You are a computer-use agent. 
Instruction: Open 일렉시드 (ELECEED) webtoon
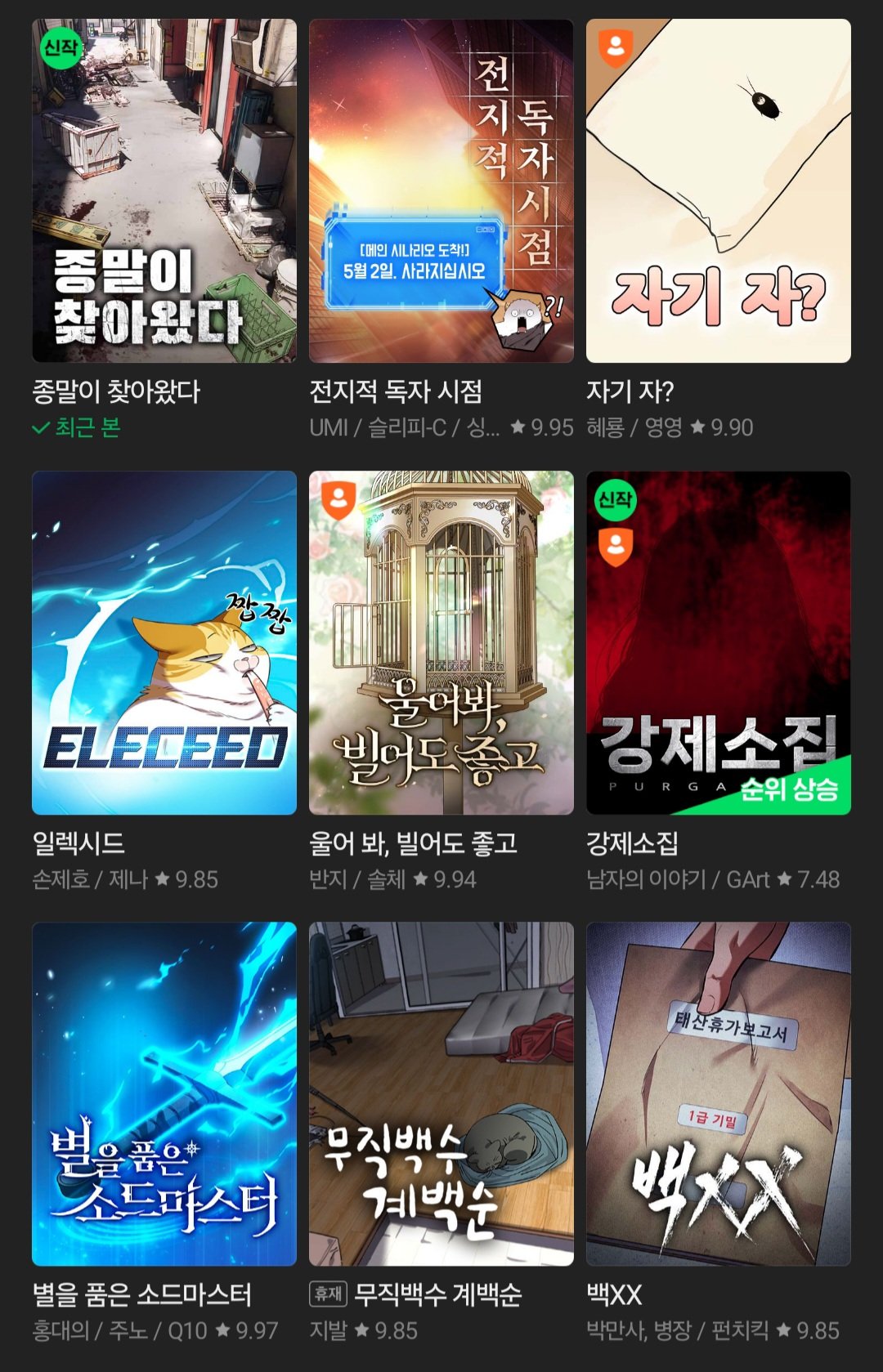click(x=164, y=642)
